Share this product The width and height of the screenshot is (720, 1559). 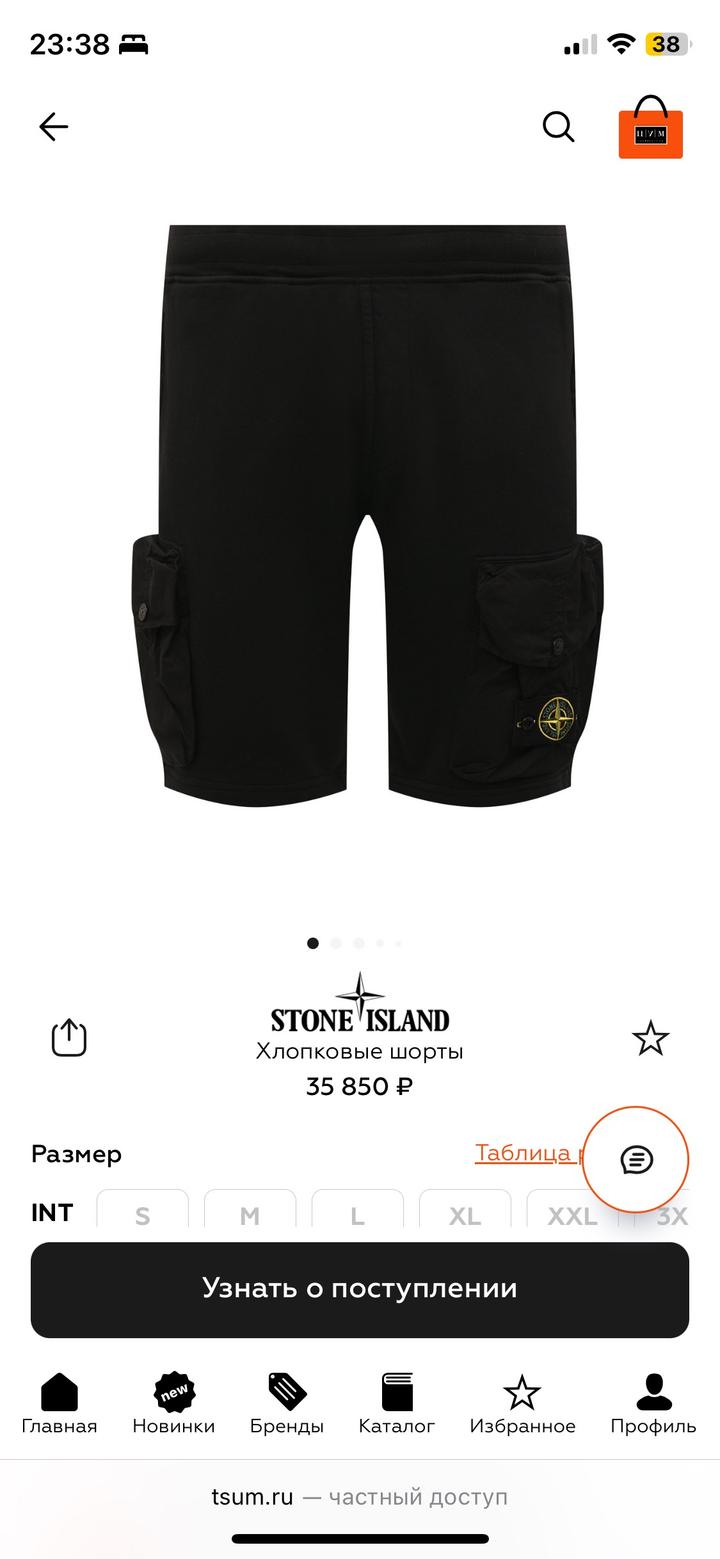pyautogui.click(x=69, y=1037)
